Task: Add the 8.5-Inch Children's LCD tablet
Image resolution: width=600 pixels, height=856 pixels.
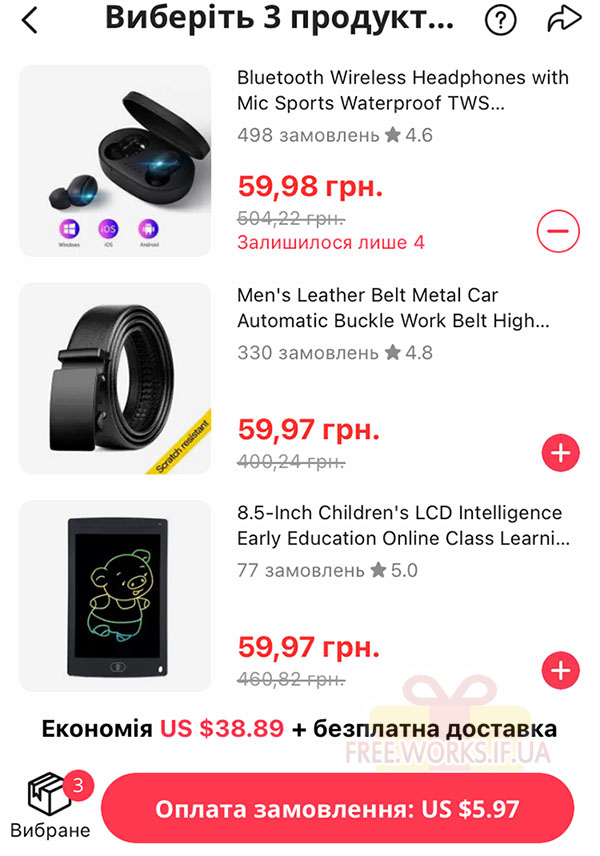Action: click(560, 669)
